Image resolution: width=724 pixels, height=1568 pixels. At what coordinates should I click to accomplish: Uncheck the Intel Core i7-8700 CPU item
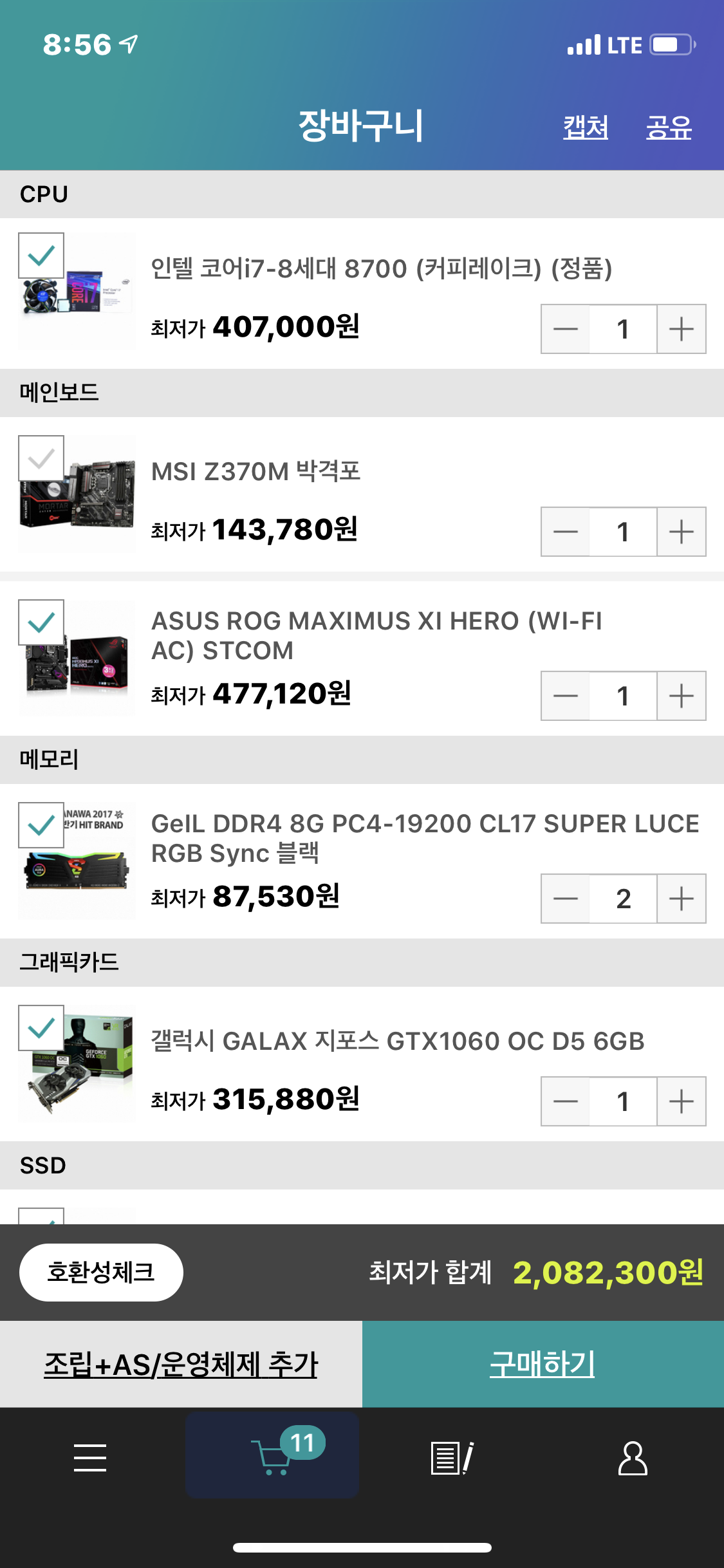pyautogui.click(x=41, y=256)
